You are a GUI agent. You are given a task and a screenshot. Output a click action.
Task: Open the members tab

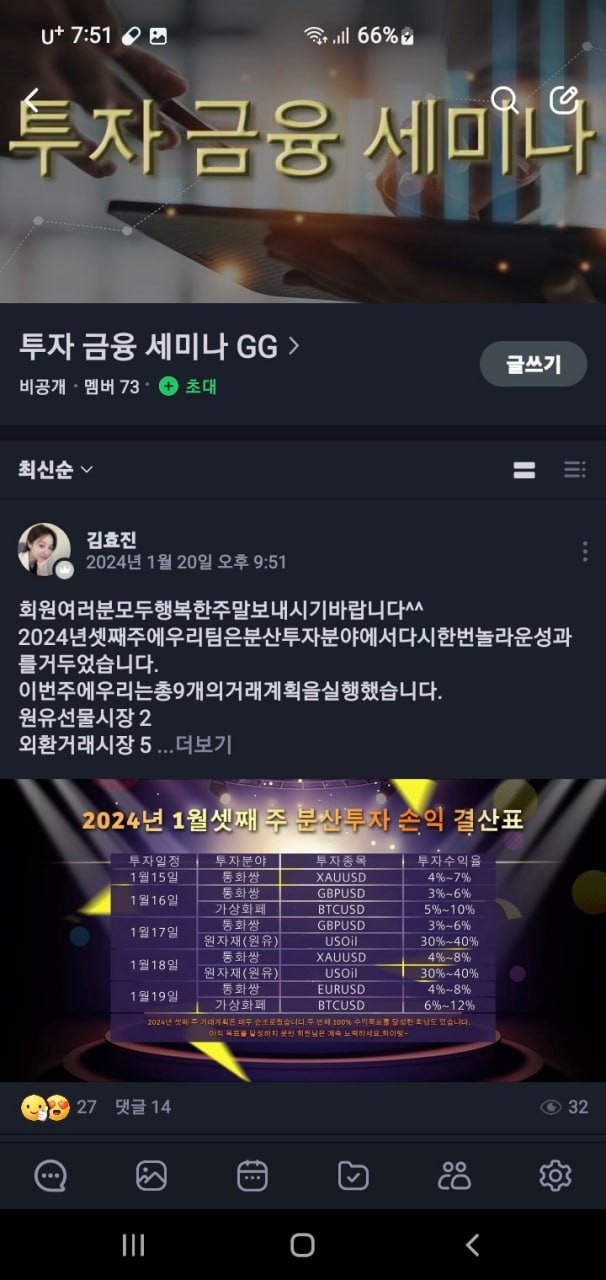pyautogui.click(x=454, y=1175)
